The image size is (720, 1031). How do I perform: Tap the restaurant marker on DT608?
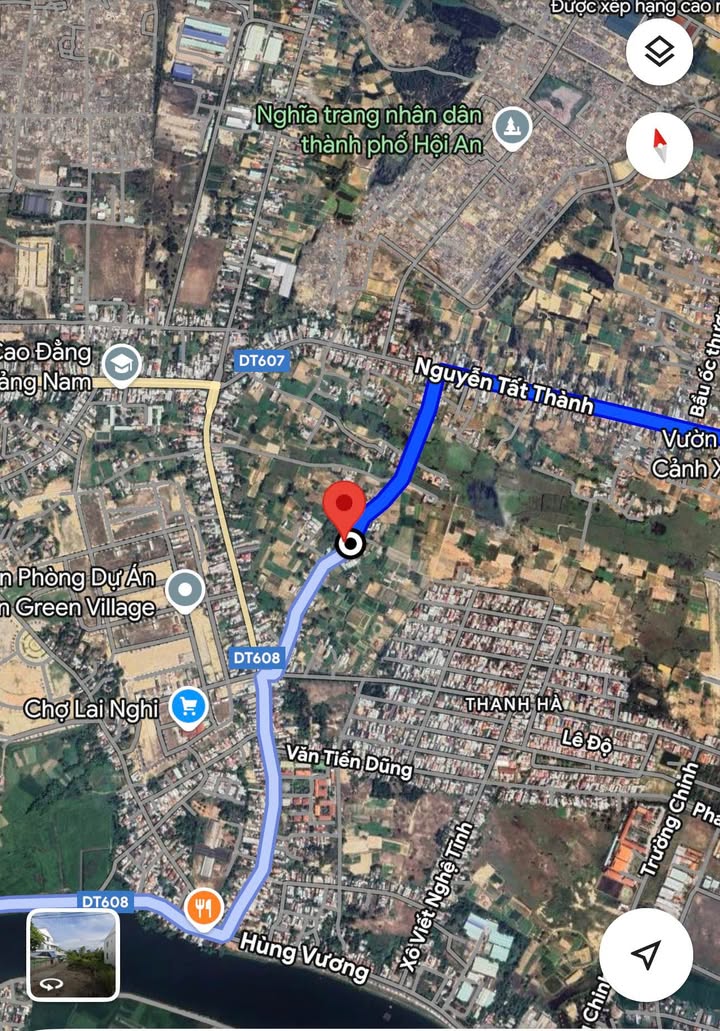[x=204, y=908]
